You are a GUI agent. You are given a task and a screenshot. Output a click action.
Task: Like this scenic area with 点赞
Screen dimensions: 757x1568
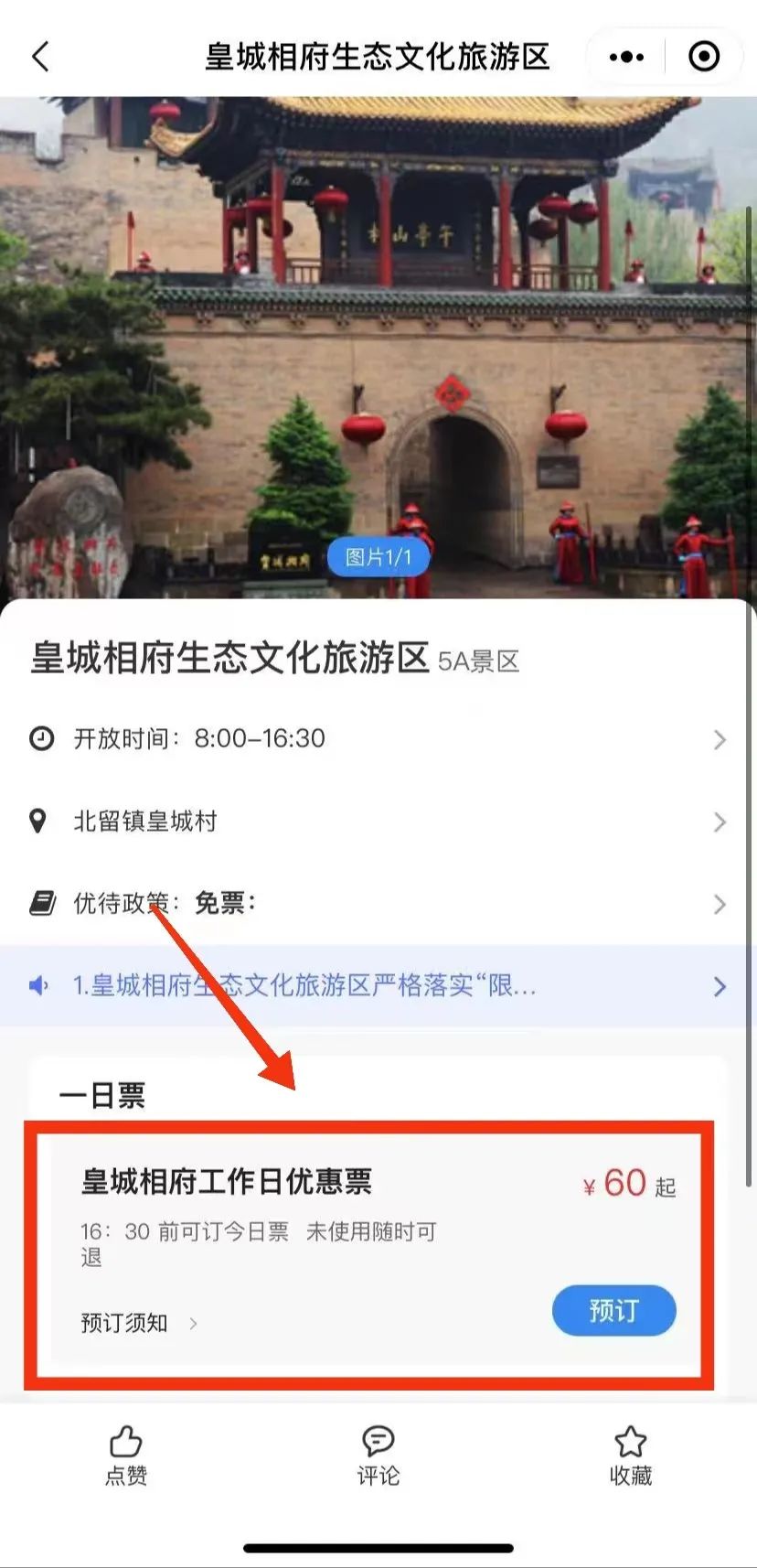coord(126,1455)
